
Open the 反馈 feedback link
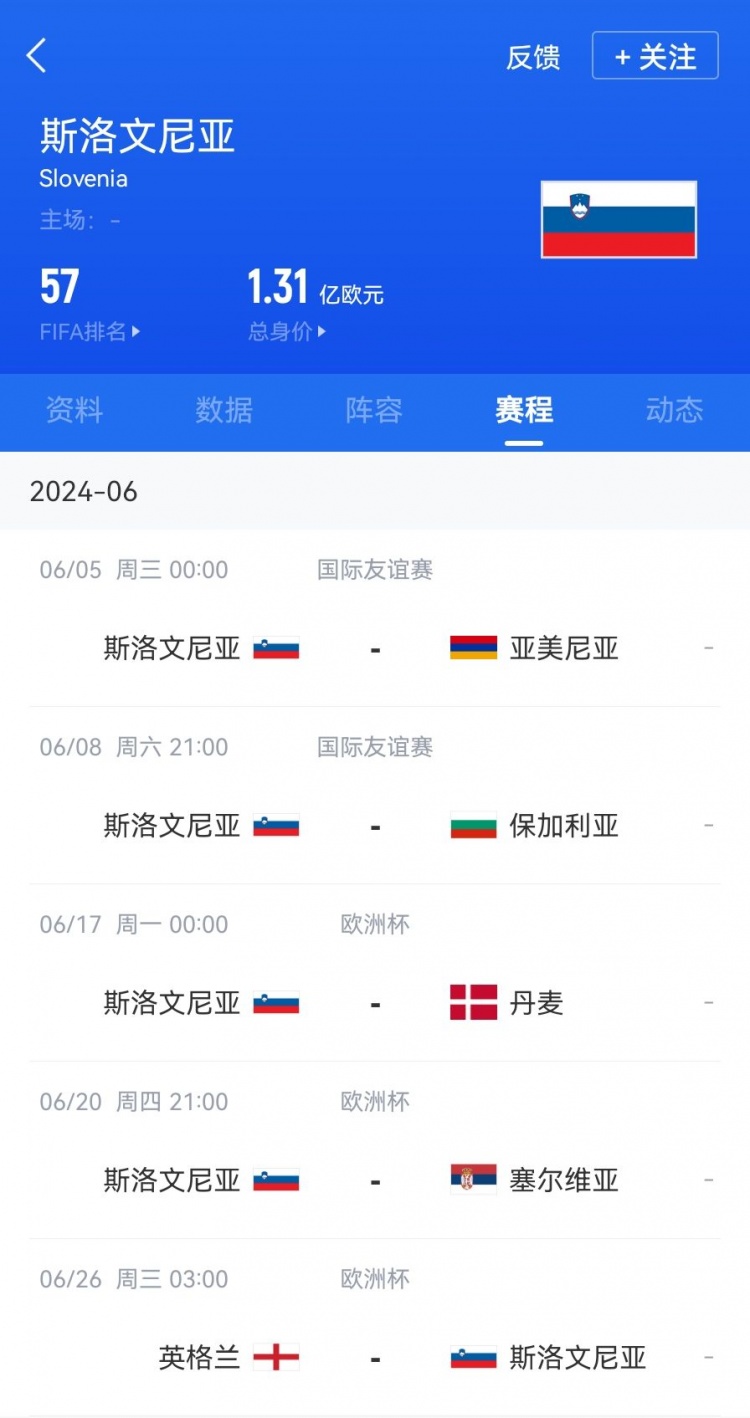coord(532,57)
